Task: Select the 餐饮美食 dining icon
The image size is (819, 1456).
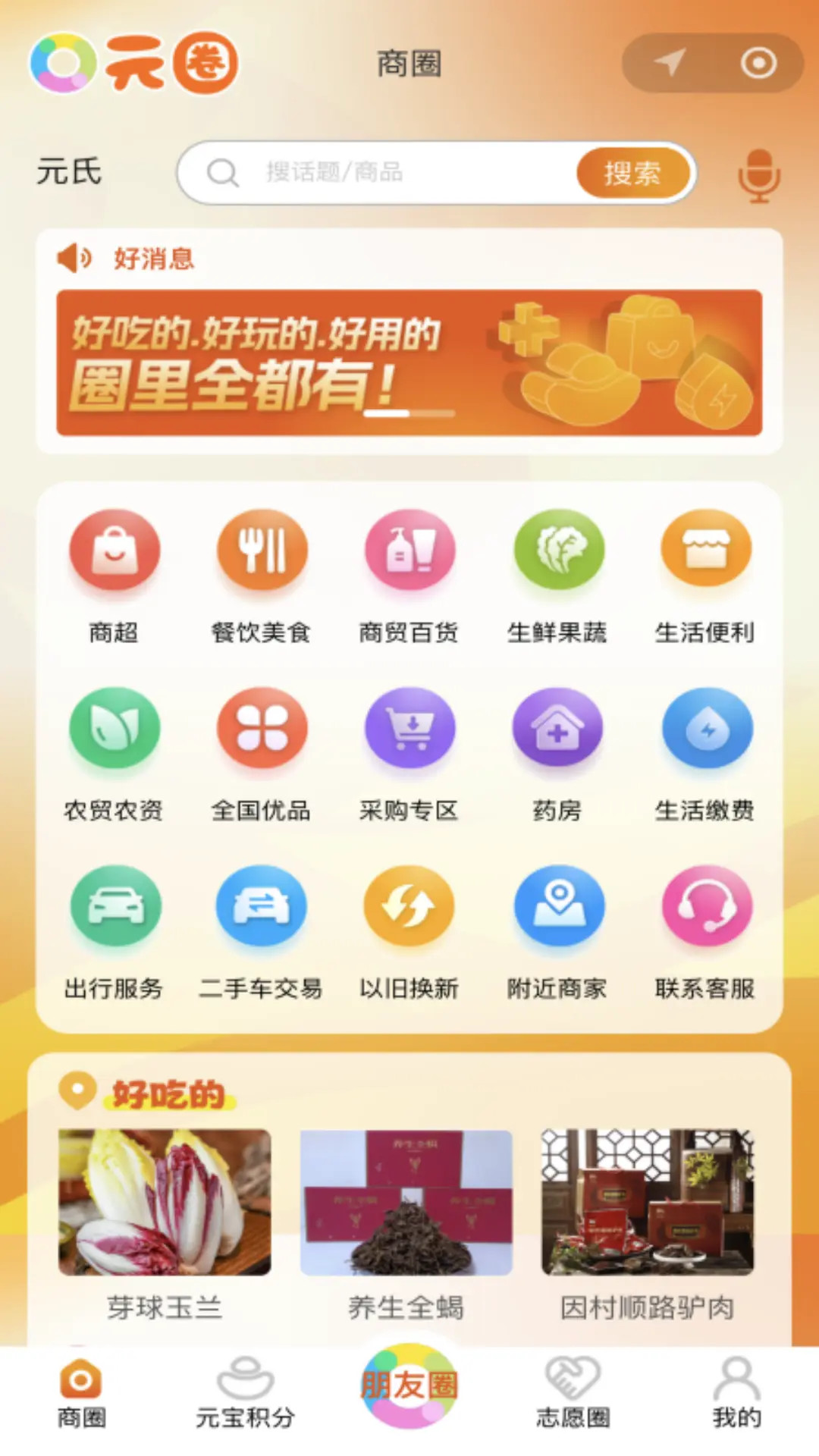Action: point(261,551)
